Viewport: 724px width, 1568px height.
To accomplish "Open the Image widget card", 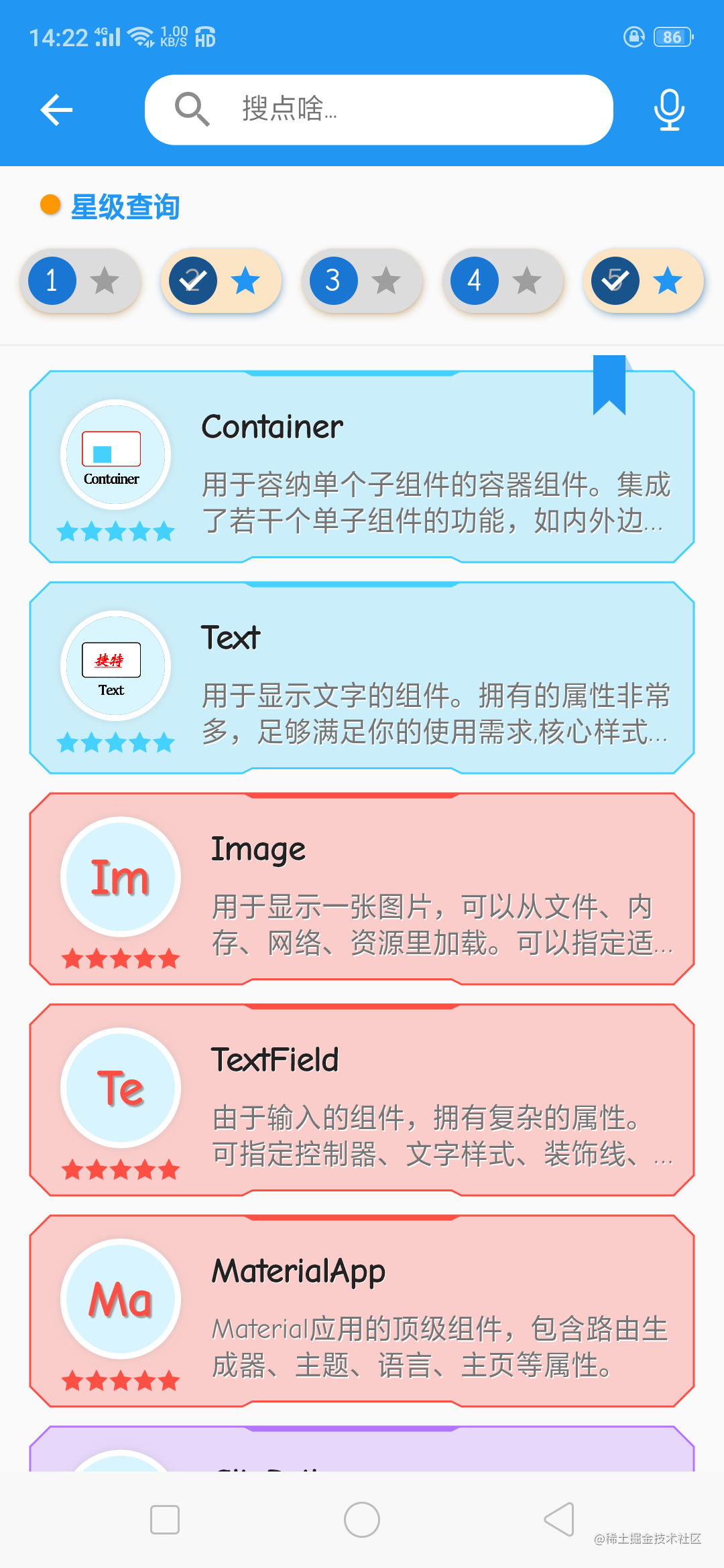I will coord(362,889).
